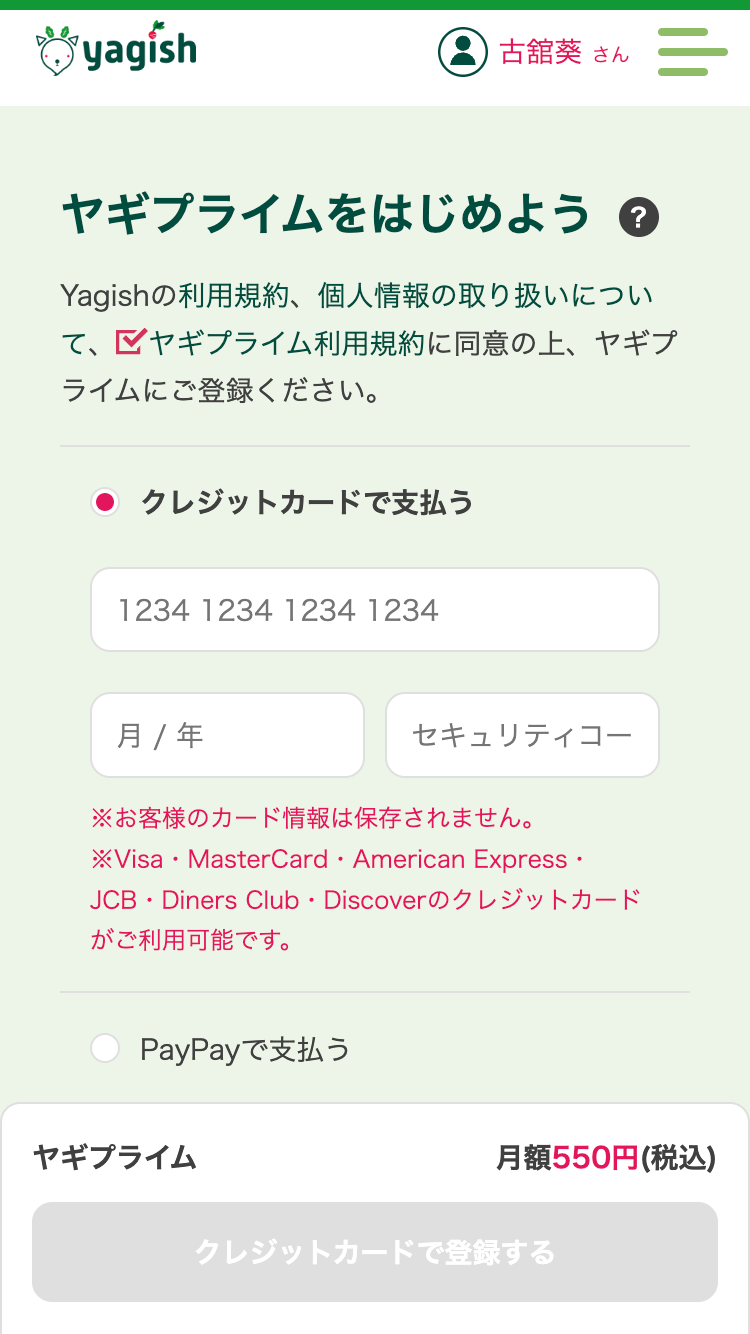Open the hamburger menu
Screen dimensions: 750x1334
[692, 52]
